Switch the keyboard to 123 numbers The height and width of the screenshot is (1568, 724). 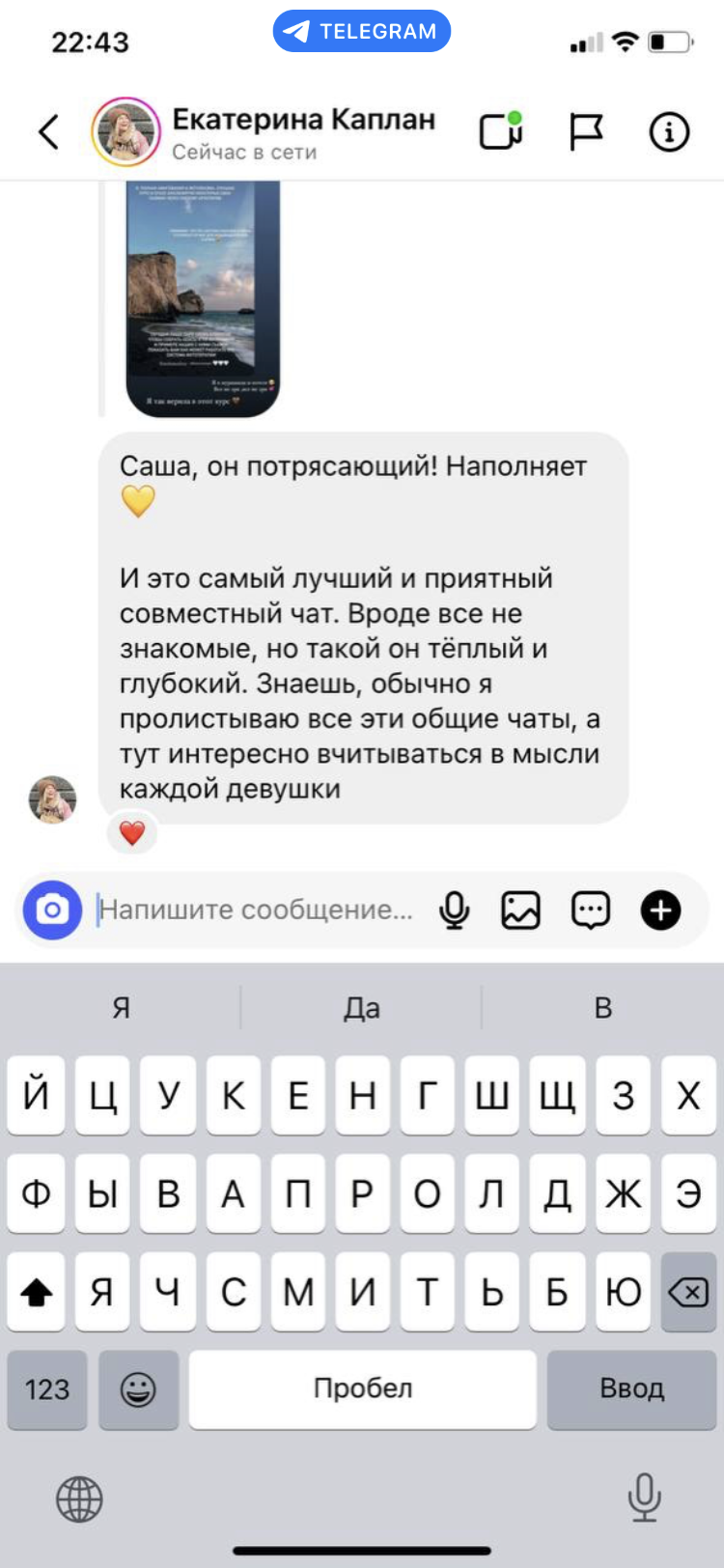tap(47, 1388)
